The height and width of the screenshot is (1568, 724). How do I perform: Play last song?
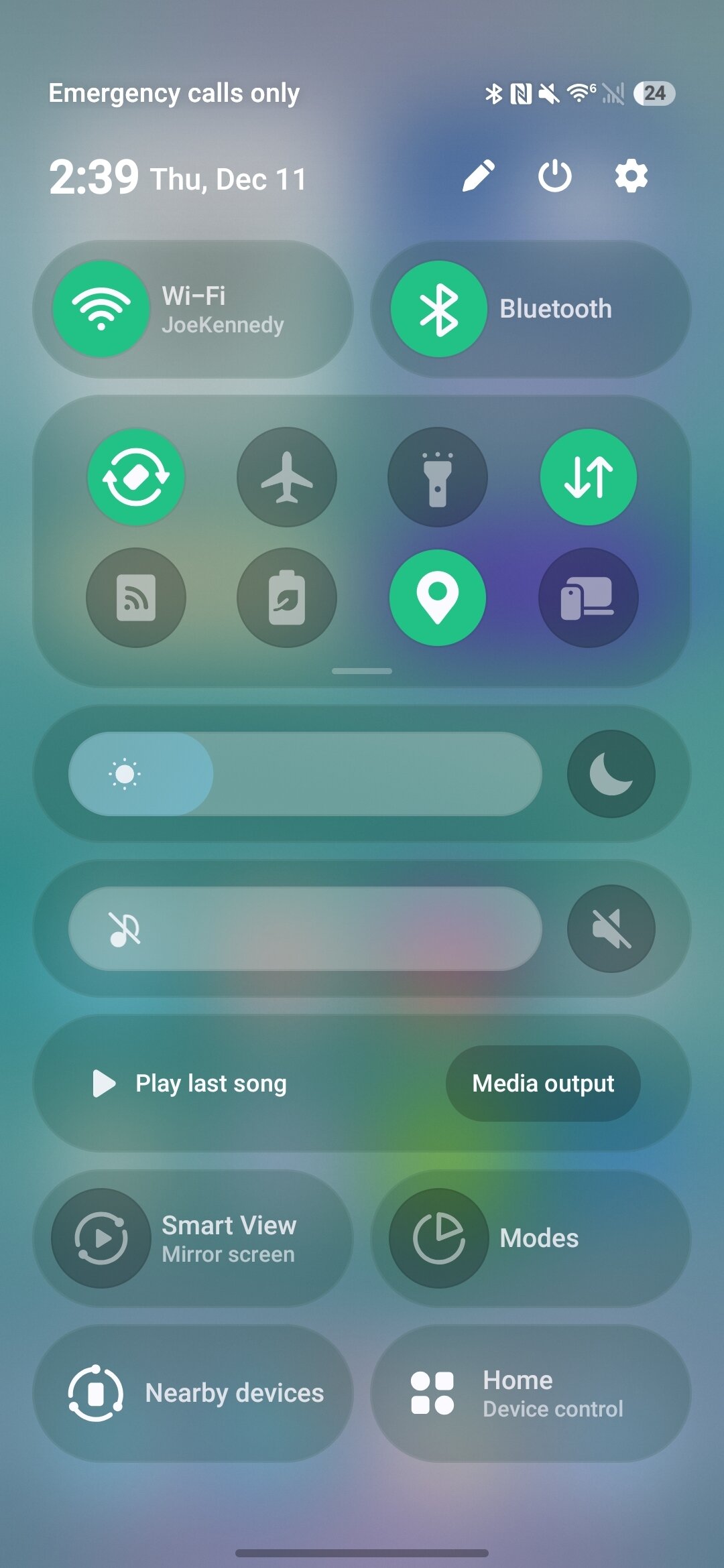191,1084
